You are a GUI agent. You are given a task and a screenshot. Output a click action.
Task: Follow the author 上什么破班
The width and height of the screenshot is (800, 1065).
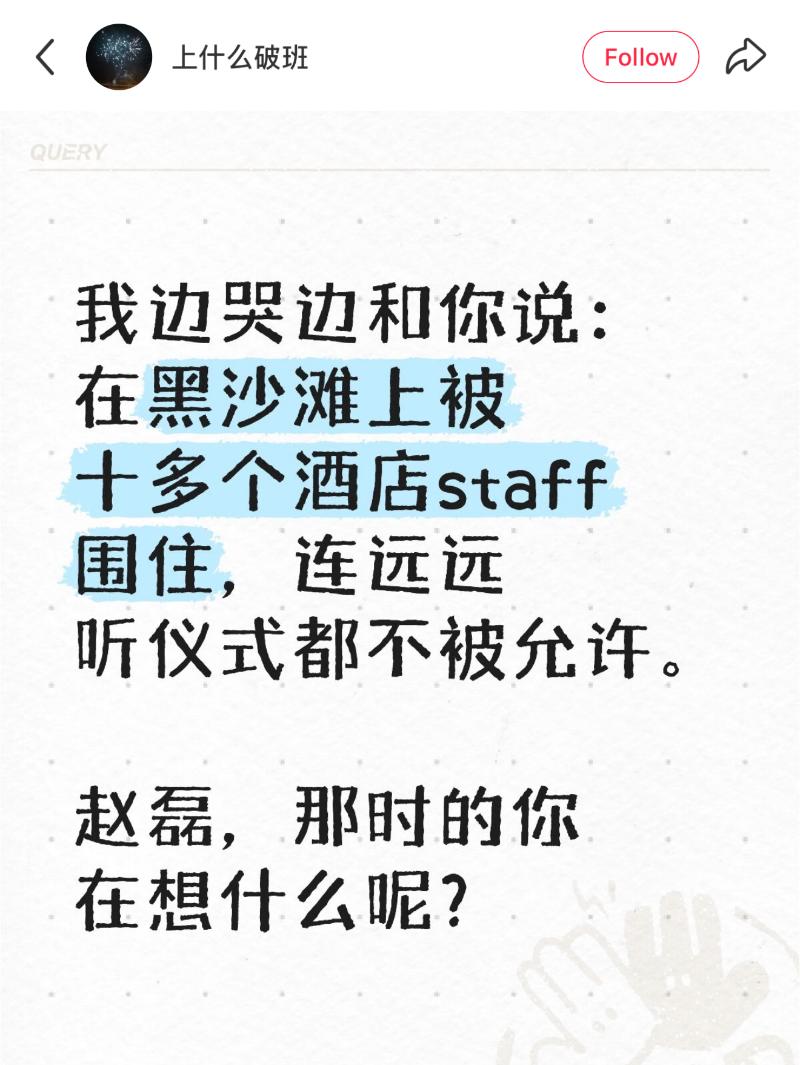640,57
